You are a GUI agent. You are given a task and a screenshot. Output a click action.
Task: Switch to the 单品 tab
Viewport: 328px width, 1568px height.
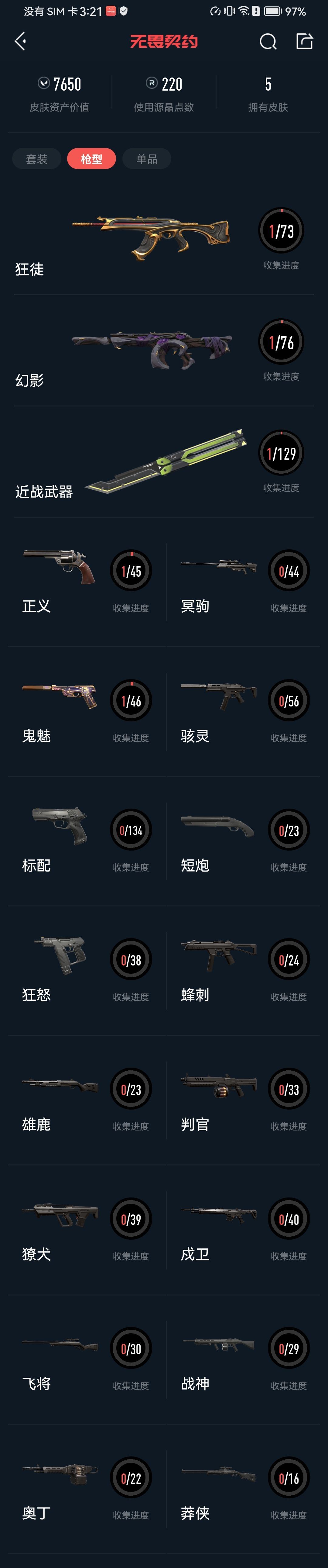coord(147,159)
